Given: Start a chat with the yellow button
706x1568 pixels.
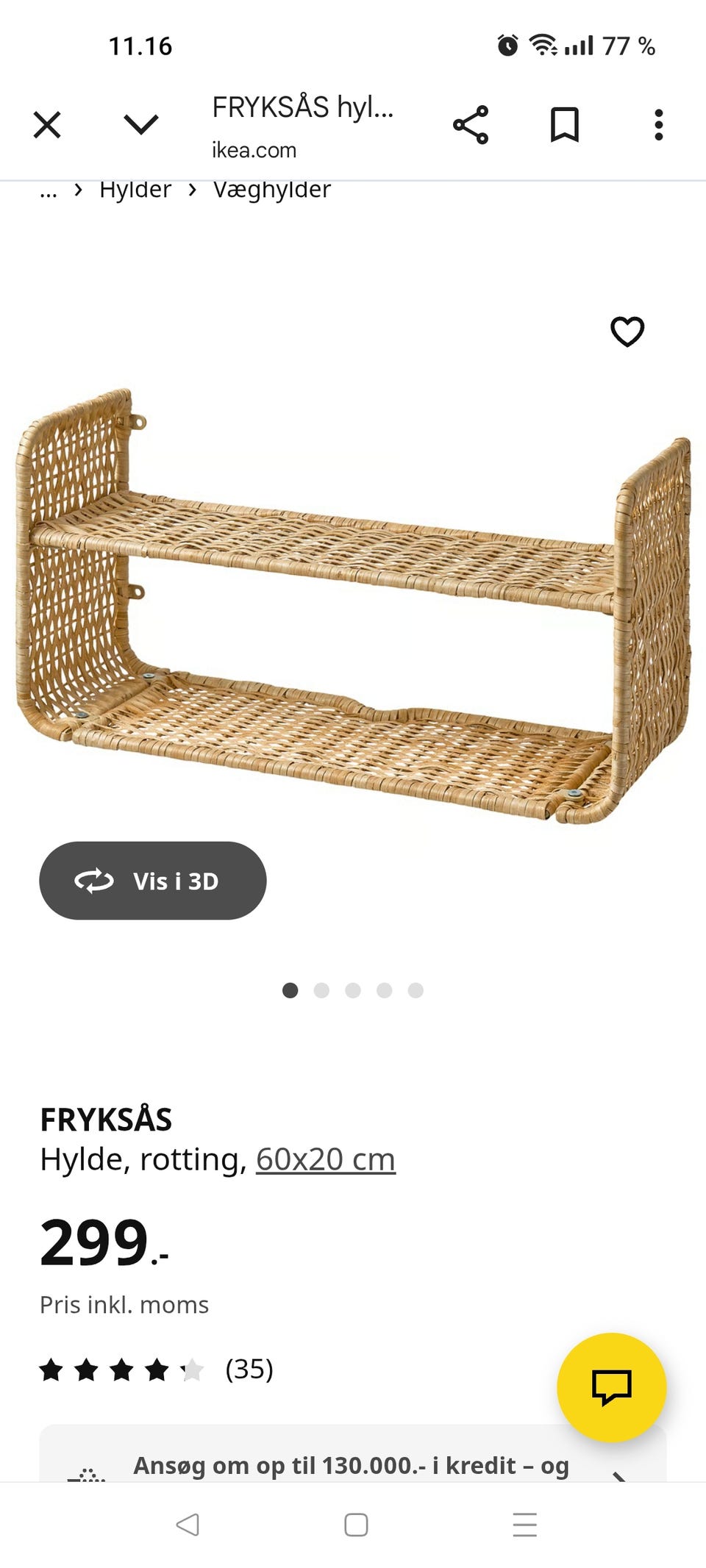Looking at the screenshot, I should pos(611,1387).
